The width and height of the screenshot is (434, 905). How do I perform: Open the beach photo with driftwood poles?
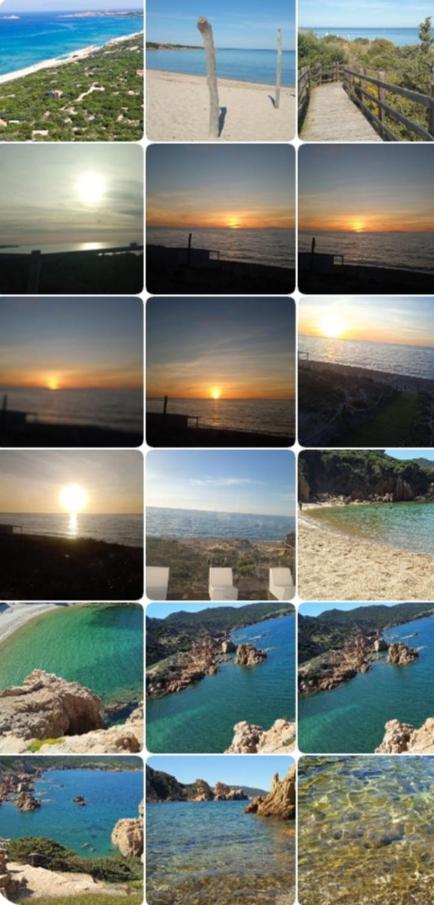coord(220,70)
